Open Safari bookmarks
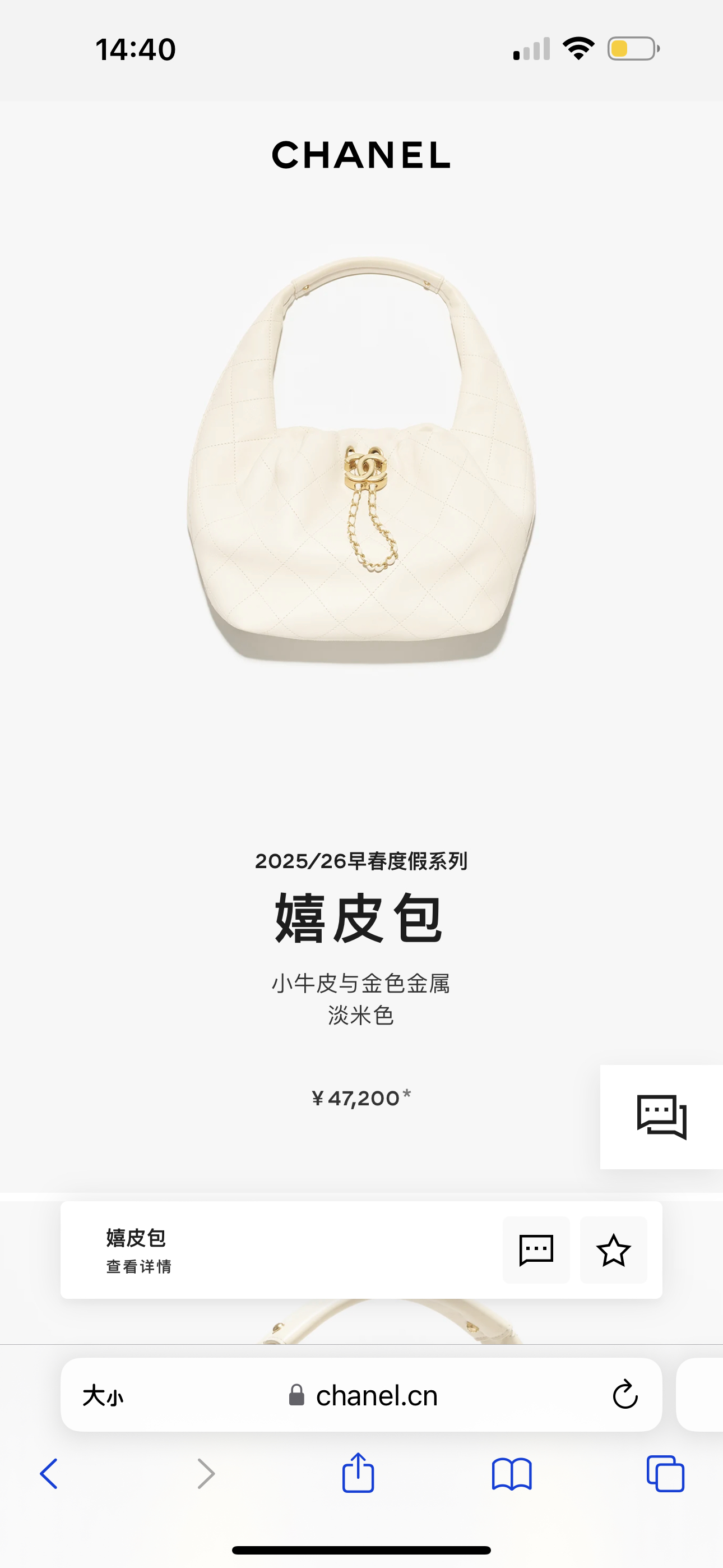Screen dimensions: 723x1568 pyautogui.click(x=512, y=1474)
